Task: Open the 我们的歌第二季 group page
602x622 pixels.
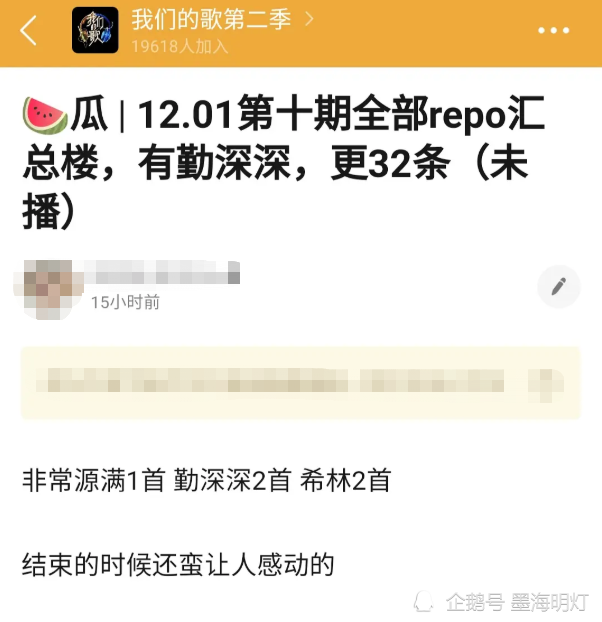Action: coord(213,20)
